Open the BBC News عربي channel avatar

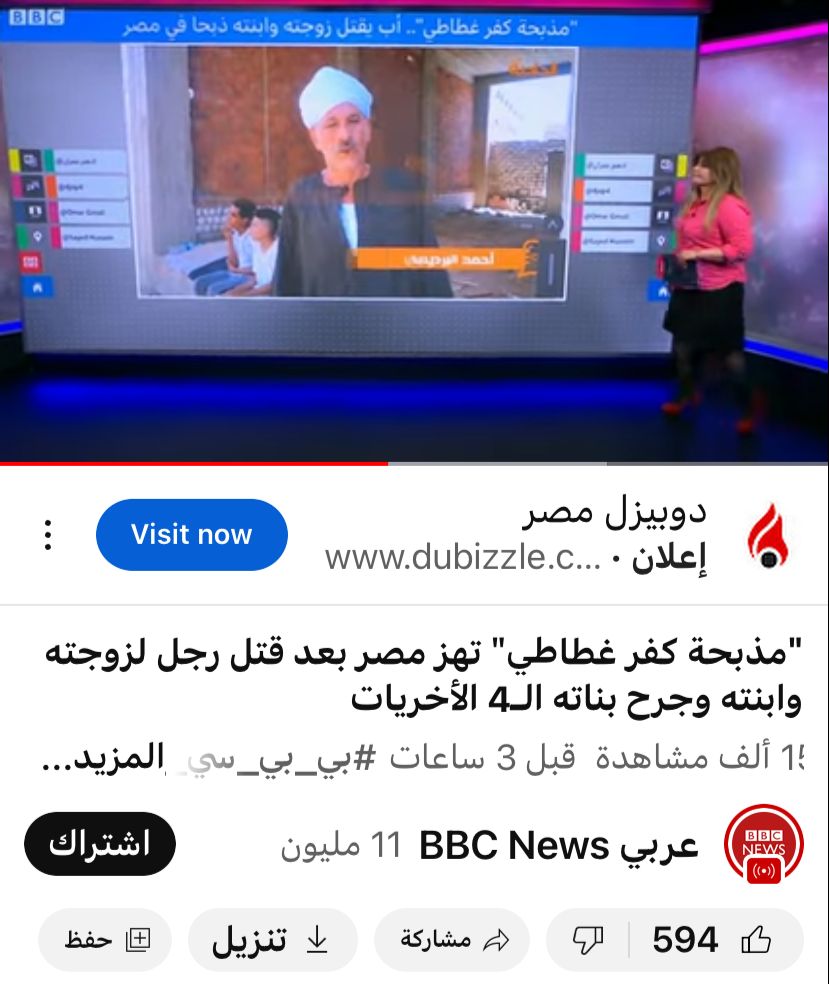764,844
